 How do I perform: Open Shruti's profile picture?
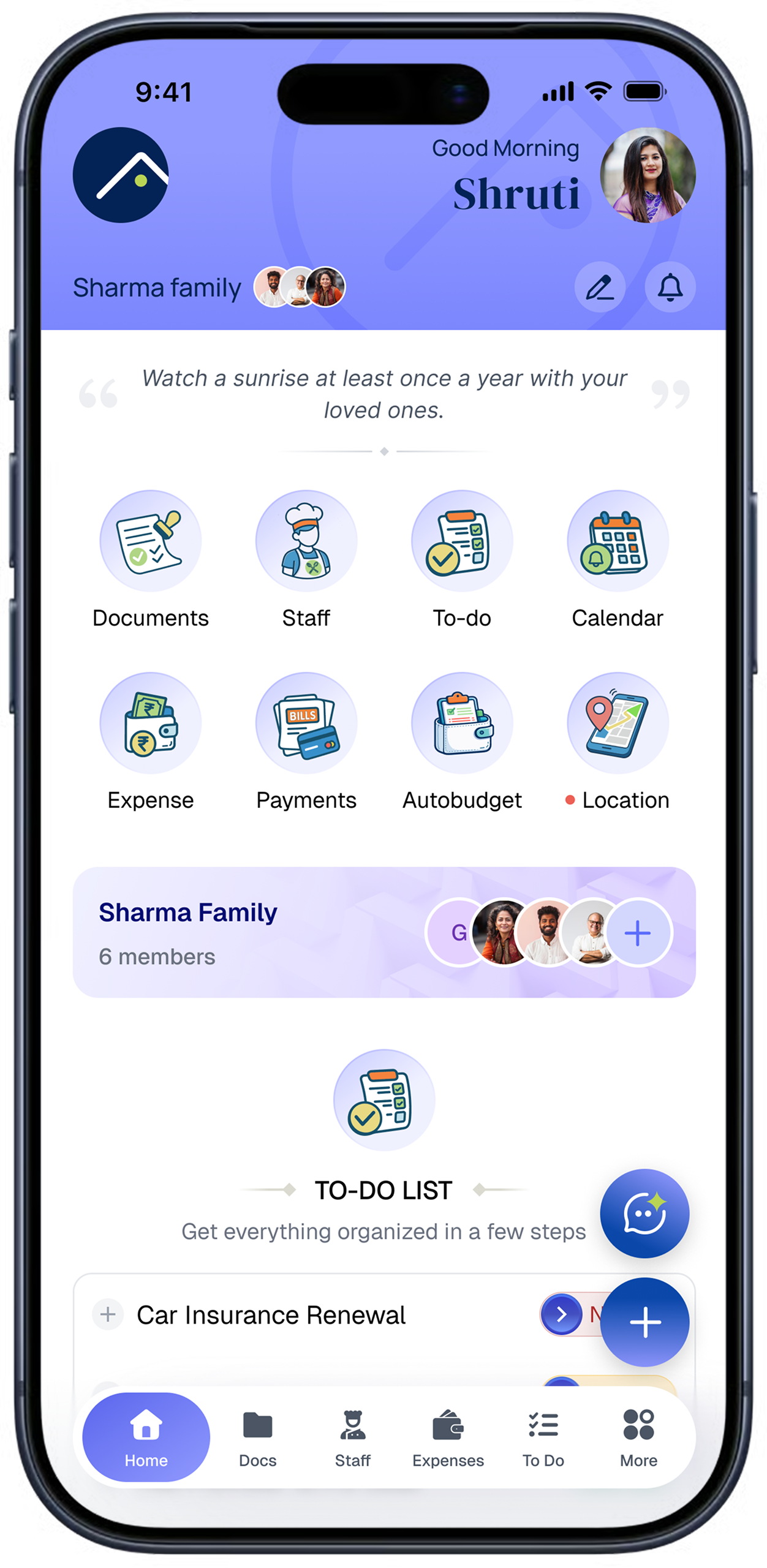coord(647,175)
